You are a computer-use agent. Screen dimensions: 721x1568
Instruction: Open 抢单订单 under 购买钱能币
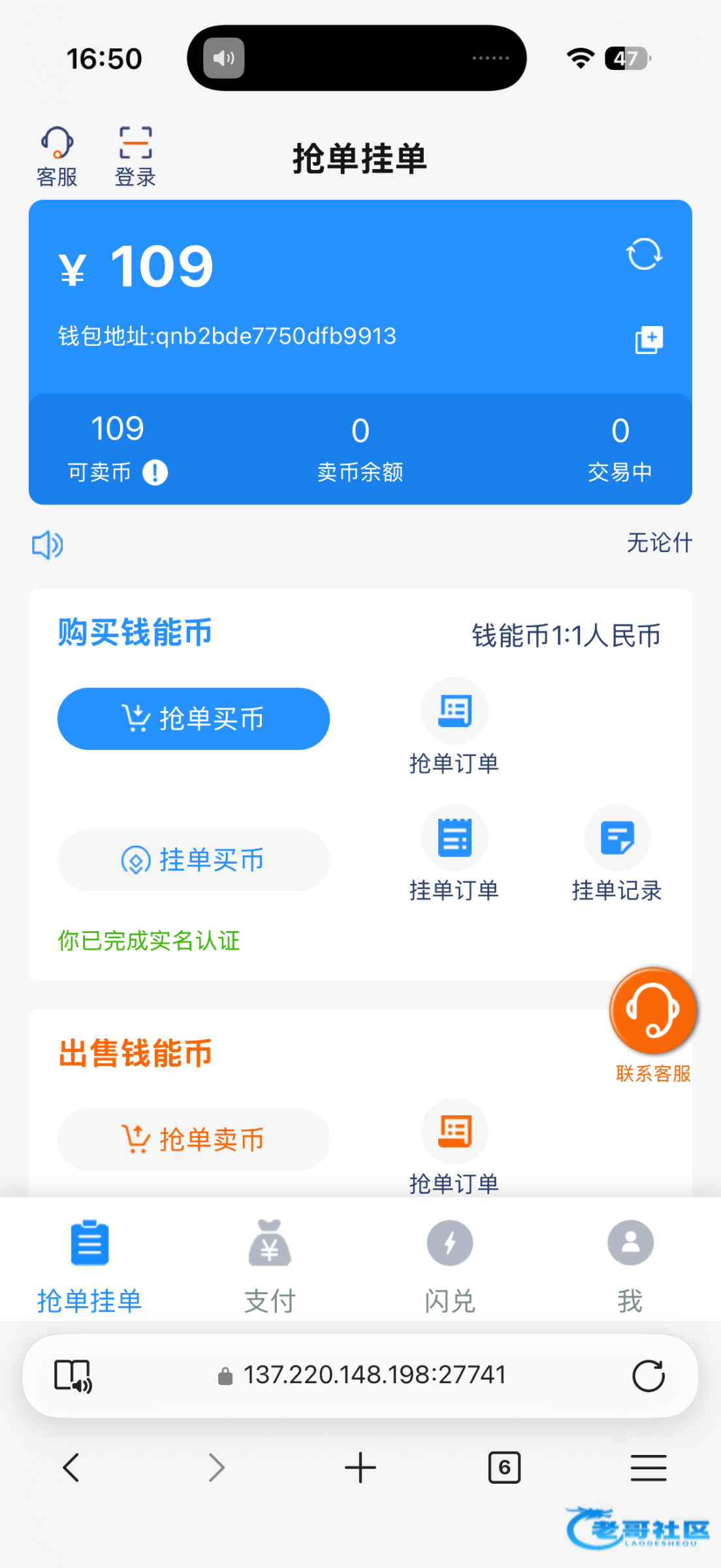coord(454,725)
